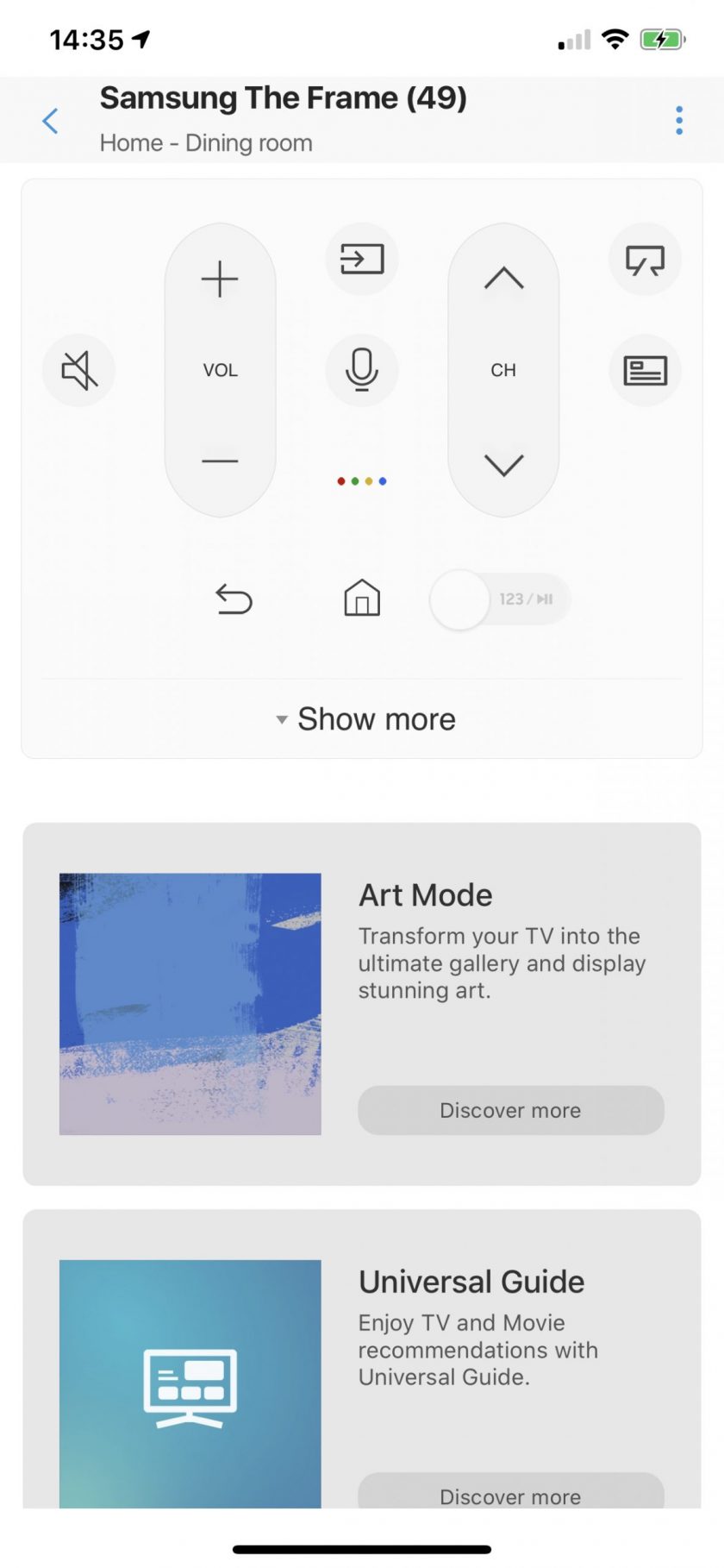
Task: Open the channel guide icon
Action: click(645, 371)
